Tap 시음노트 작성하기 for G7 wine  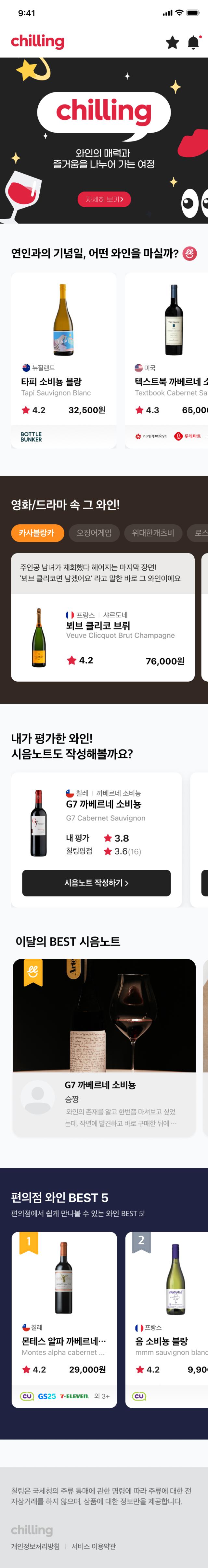[x=97, y=882]
